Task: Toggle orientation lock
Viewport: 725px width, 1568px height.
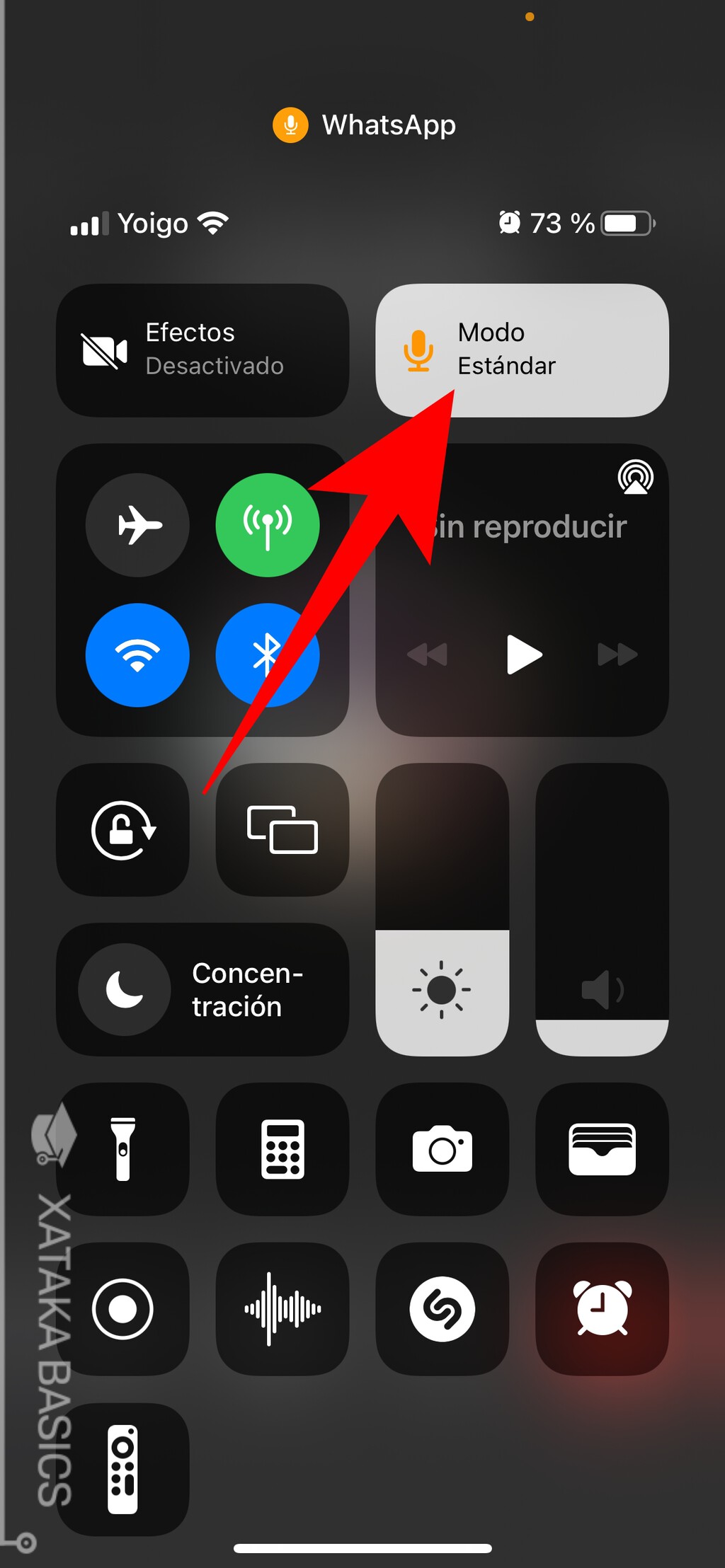Action: (x=122, y=831)
